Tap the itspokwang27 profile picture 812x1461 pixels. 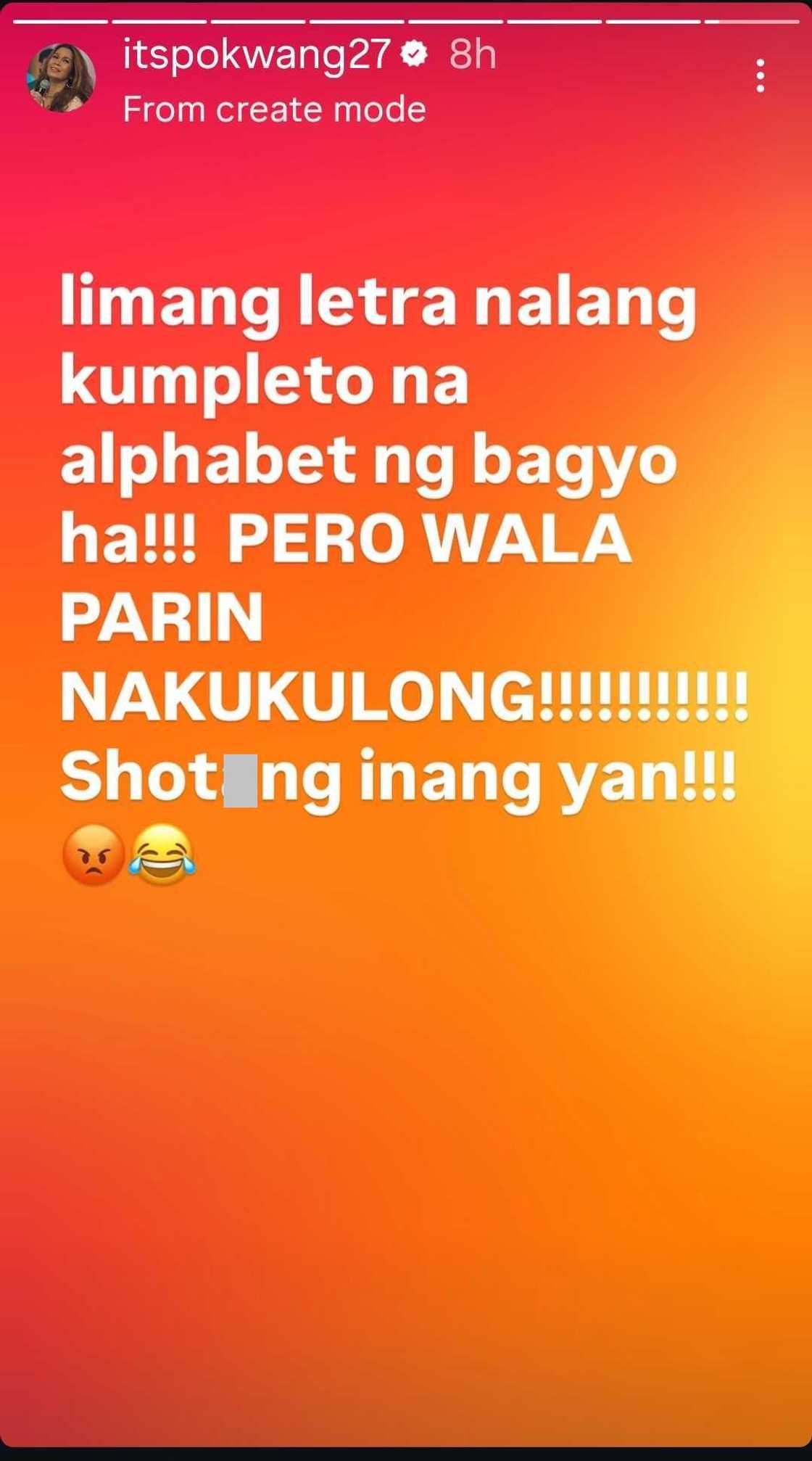60,80
